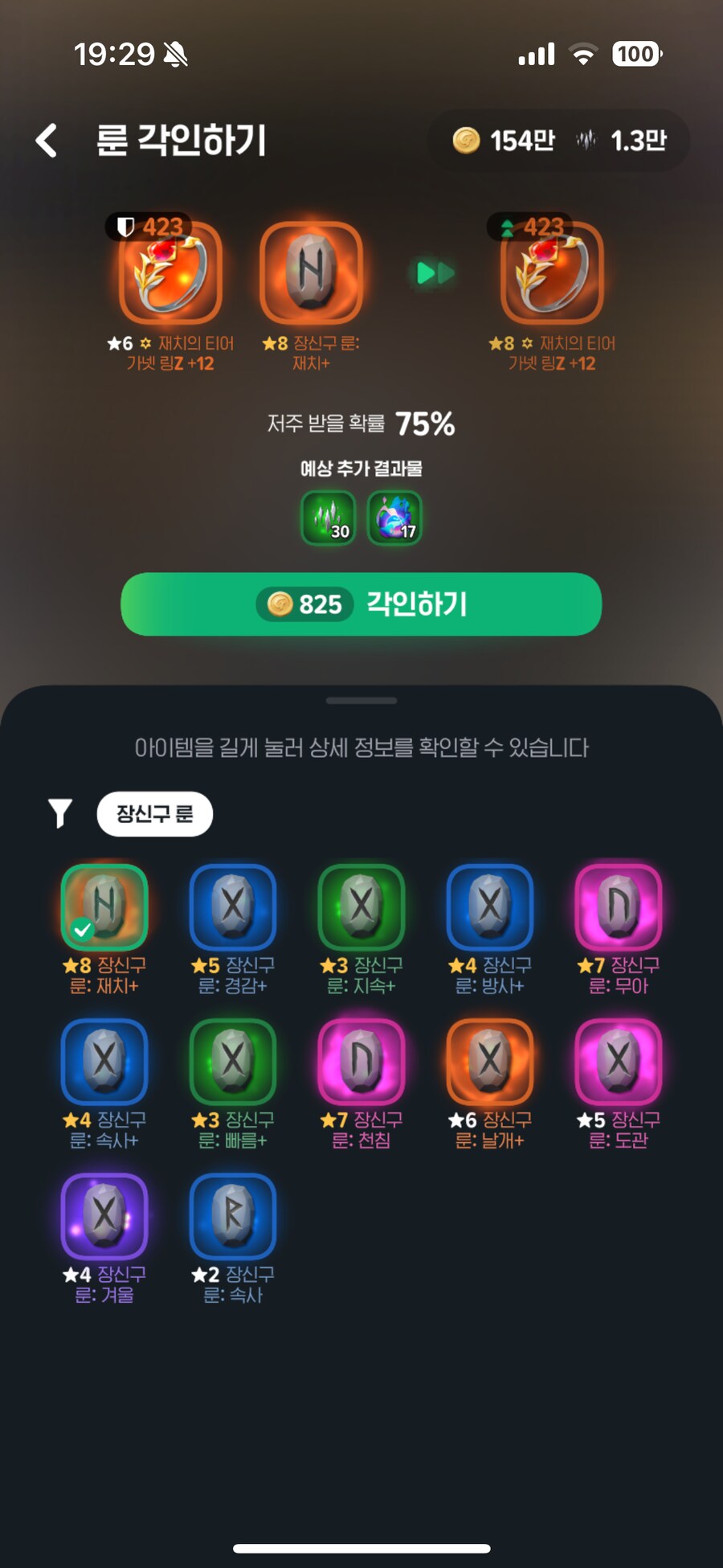Open the filter funnel icon
This screenshot has width=723, height=1568.
(60, 813)
